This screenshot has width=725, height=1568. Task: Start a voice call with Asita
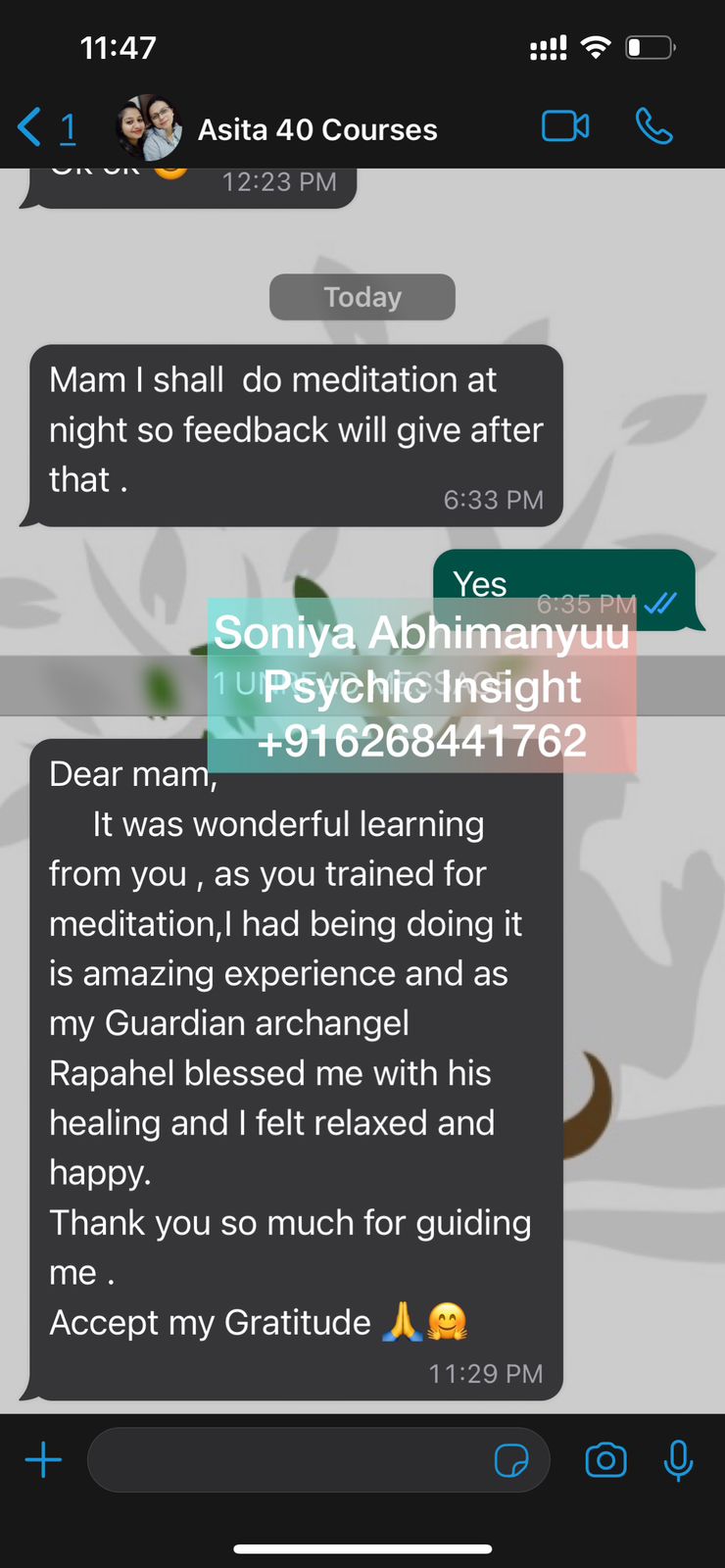653,126
